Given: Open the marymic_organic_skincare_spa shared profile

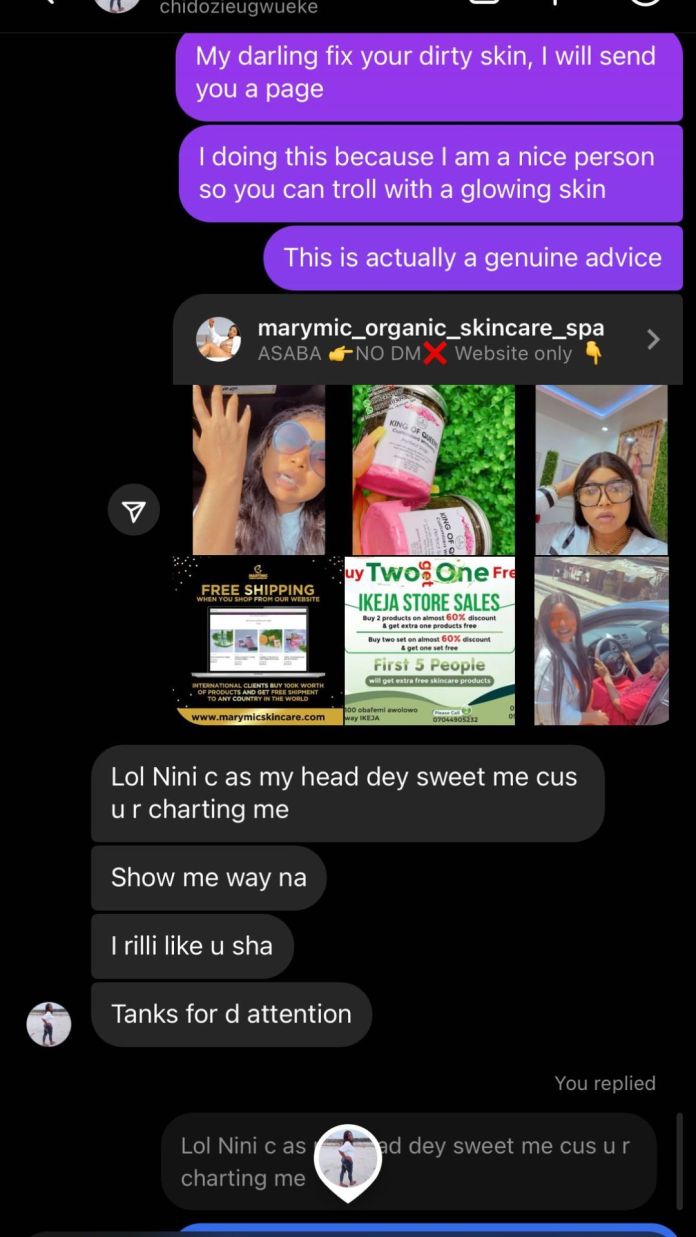Looking at the screenshot, I should [430, 340].
